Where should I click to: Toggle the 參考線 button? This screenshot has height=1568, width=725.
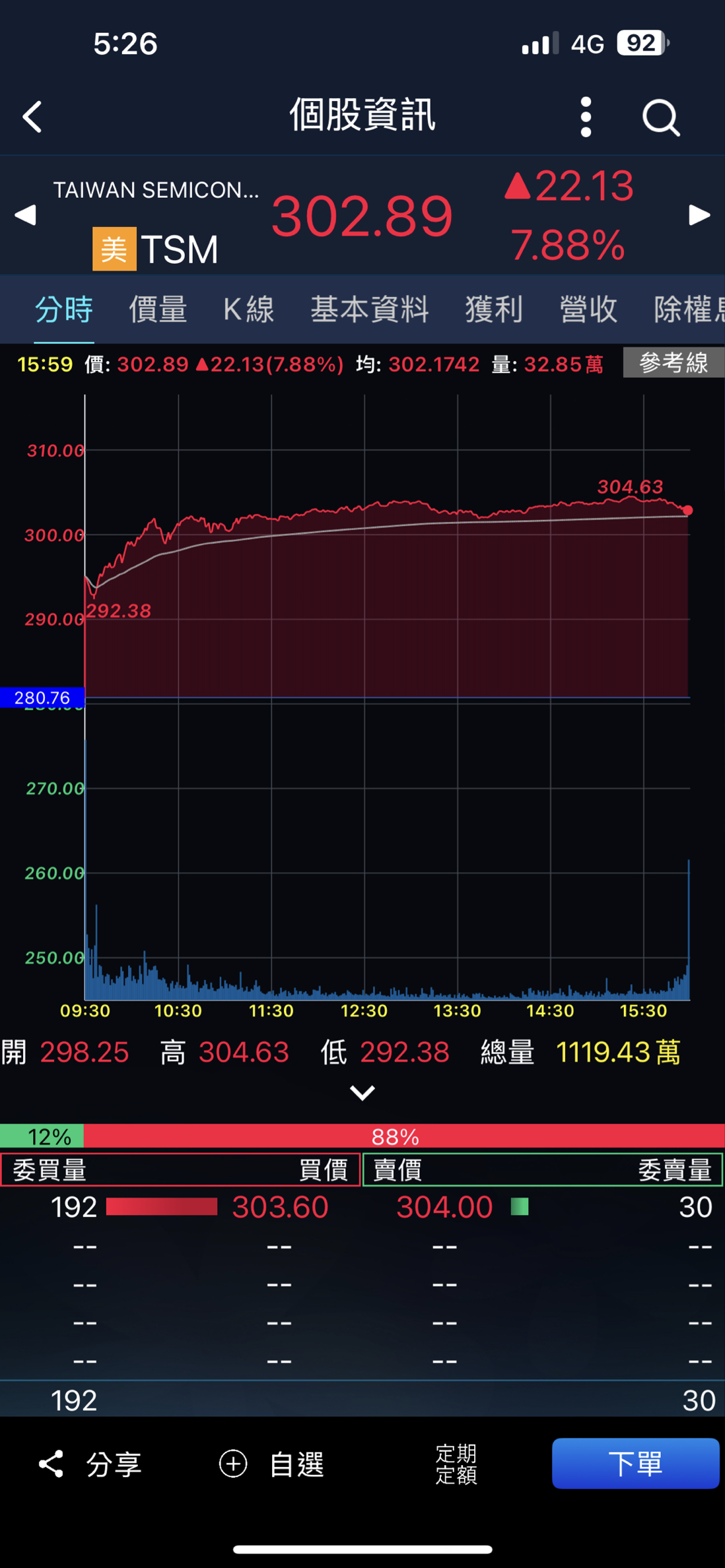pyautogui.click(x=673, y=363)
